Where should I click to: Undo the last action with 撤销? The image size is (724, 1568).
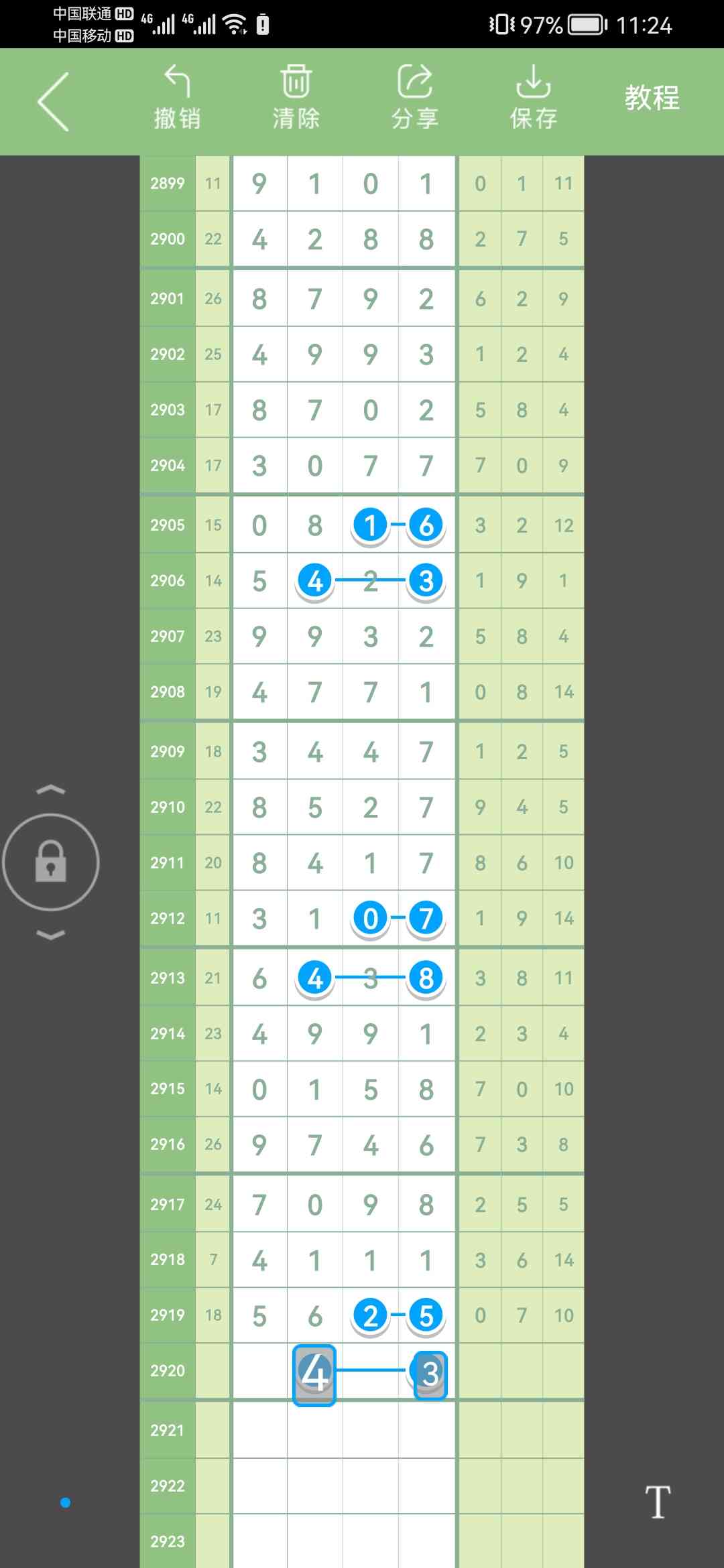pos(177,98)
